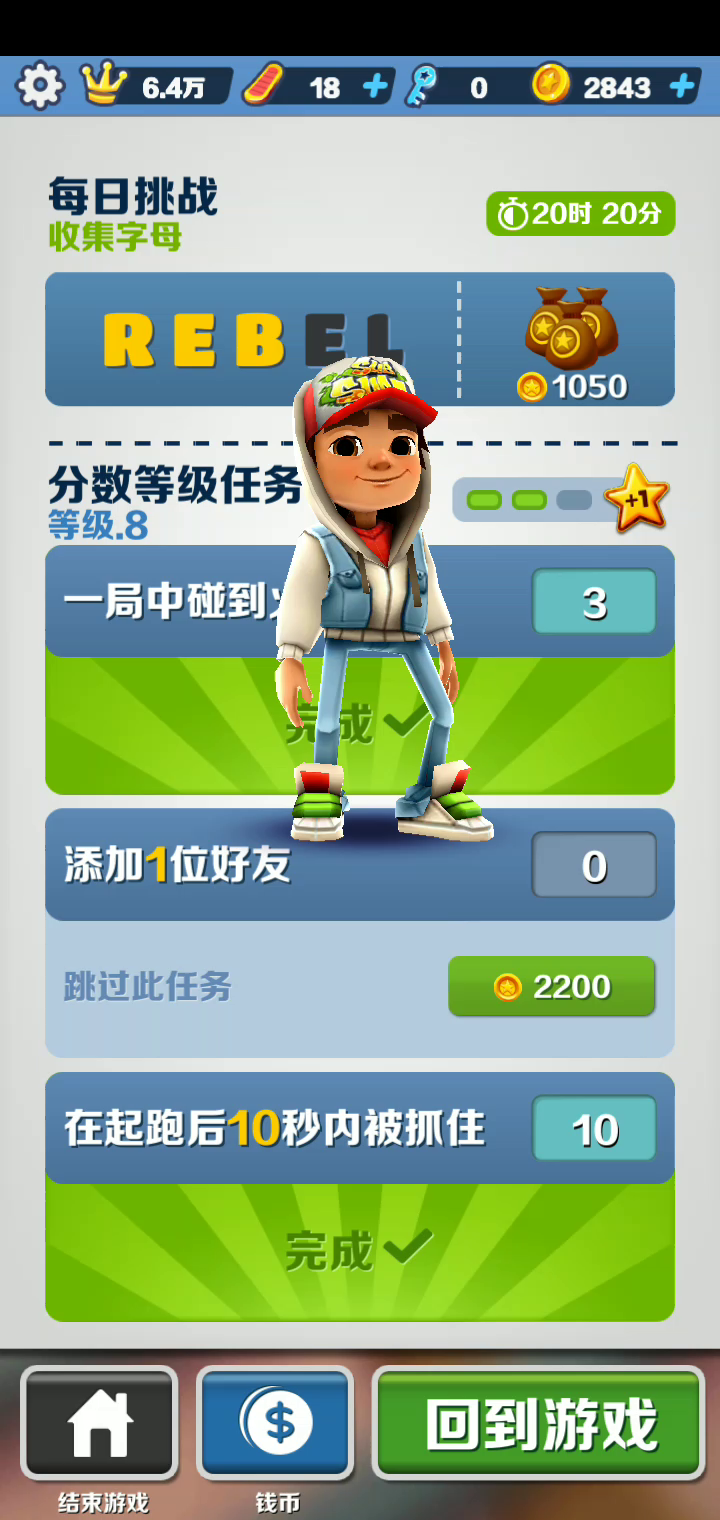
Task: Open the 钱币 coin shop
Action: 277,1424
